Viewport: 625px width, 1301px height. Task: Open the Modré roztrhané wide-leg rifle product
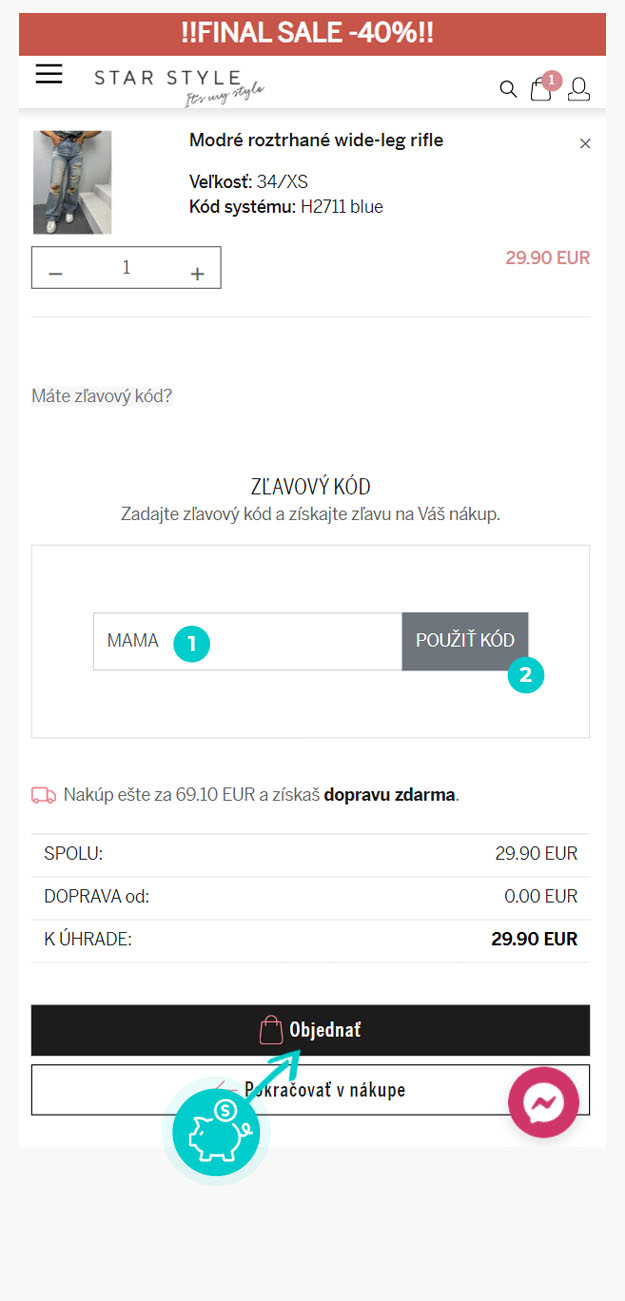pos(316,141)
